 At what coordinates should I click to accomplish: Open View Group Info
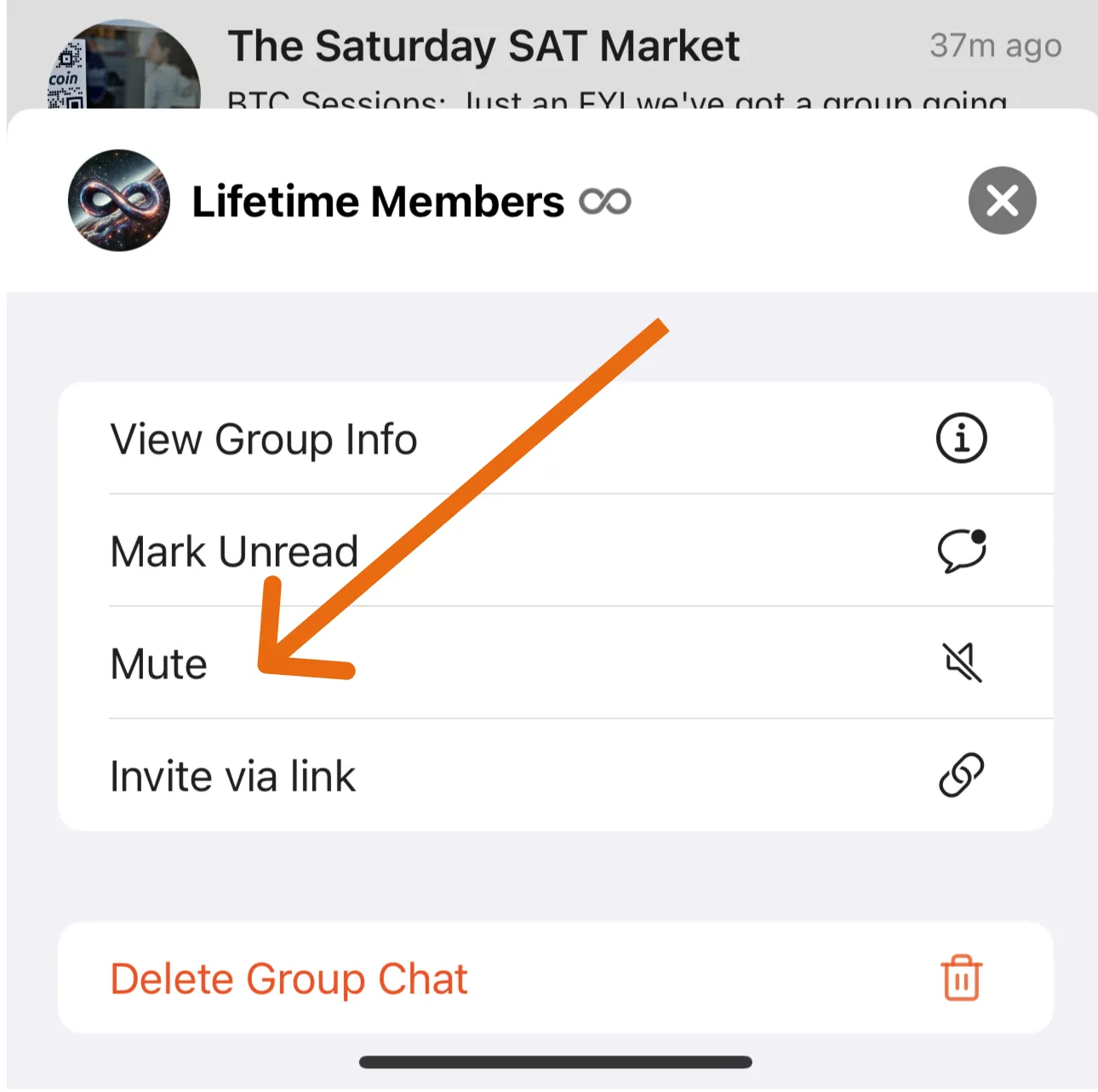pos(555,439)
